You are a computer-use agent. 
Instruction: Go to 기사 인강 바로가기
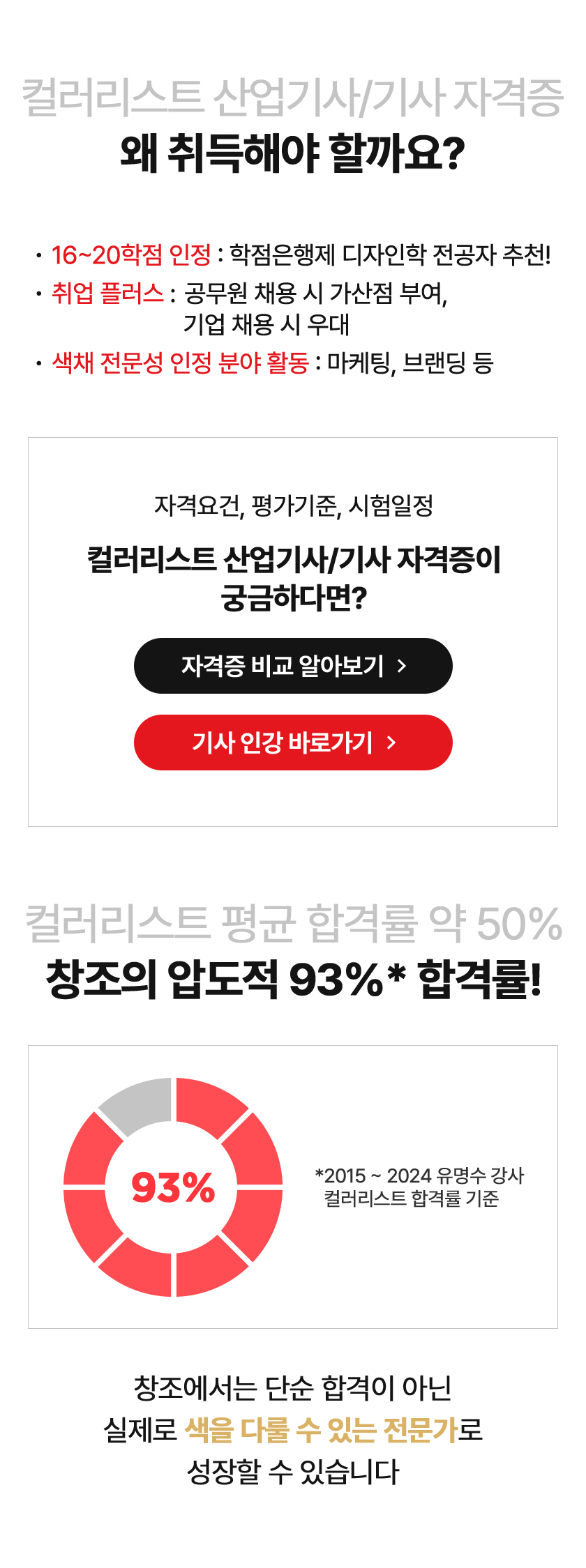pos(293,743)
